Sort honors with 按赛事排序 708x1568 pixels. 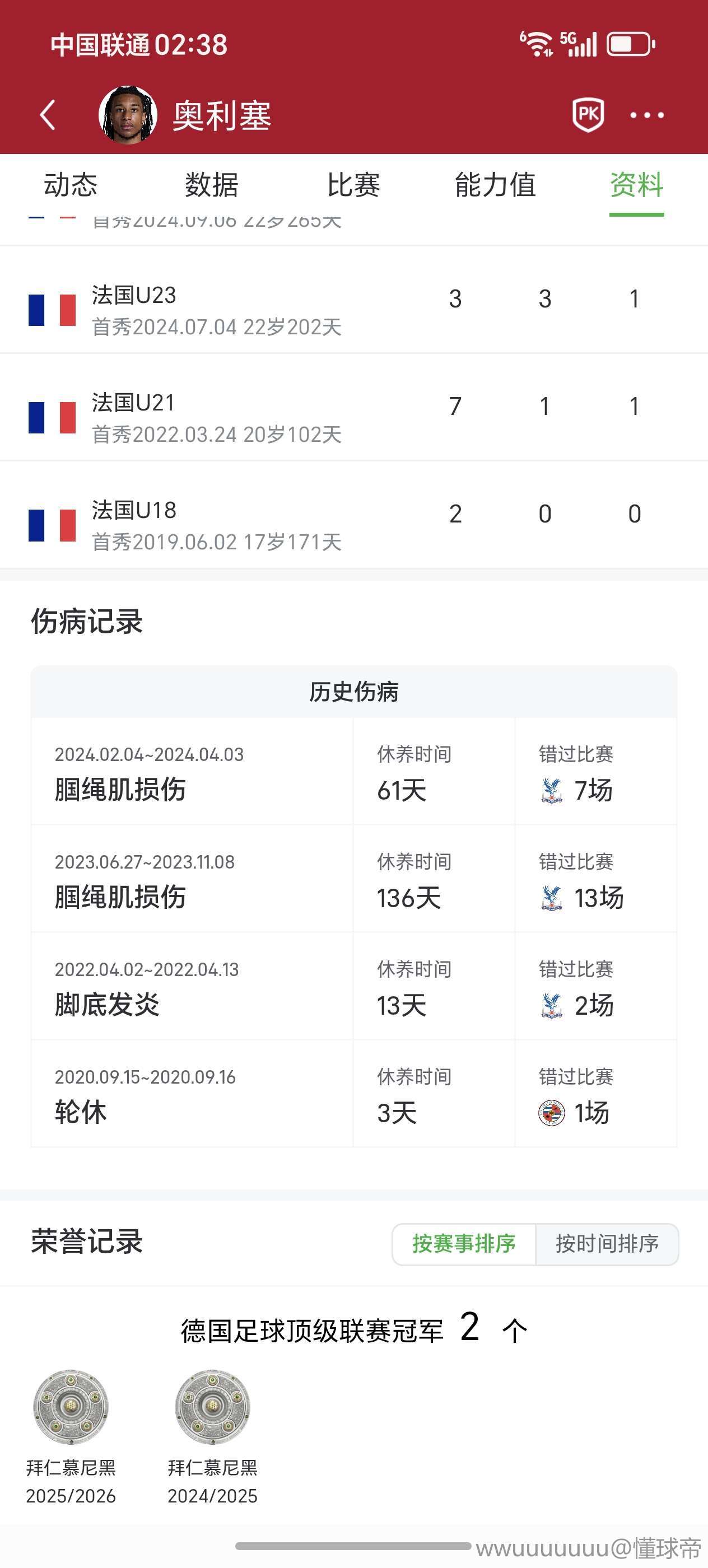(464, 1244)
